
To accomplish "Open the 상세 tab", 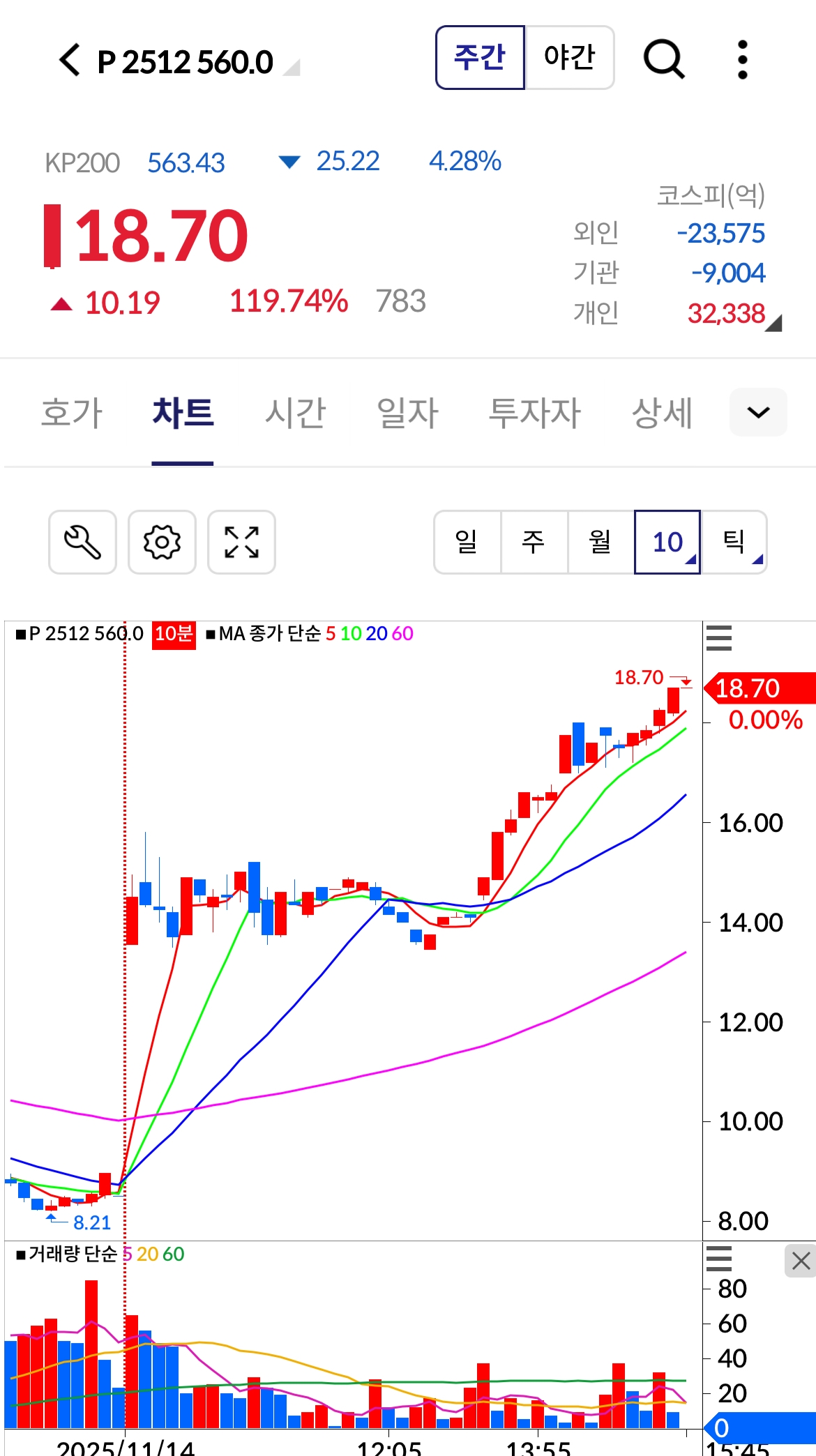I will [661, 413].
